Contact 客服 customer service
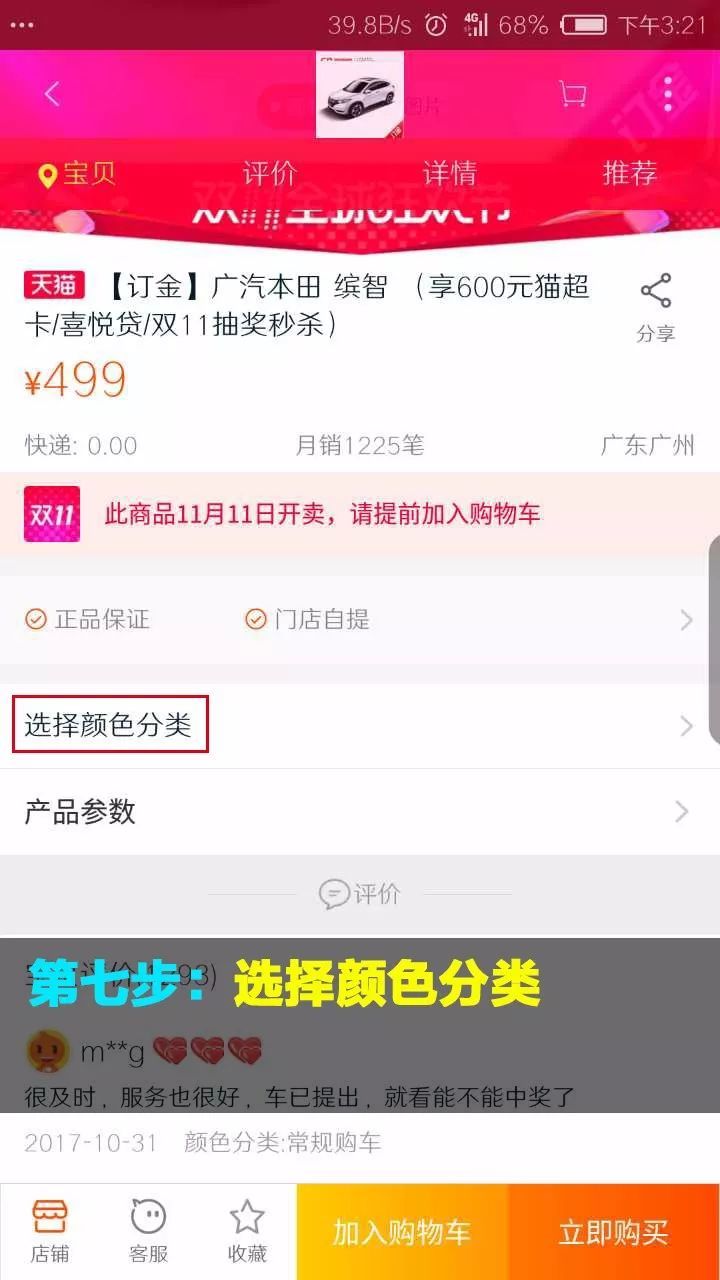 click(x=148, y=1232)
